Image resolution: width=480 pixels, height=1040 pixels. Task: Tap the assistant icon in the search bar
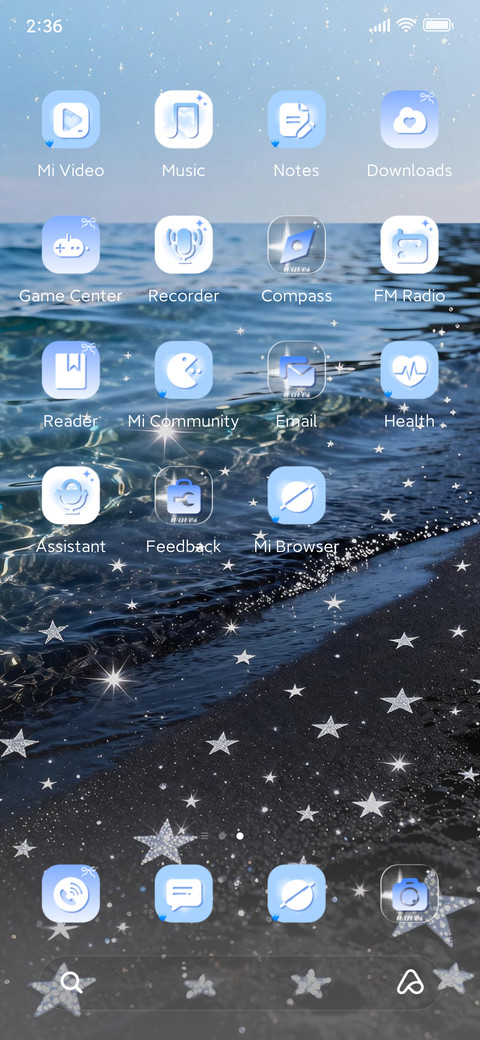click(x=410, y=982)
